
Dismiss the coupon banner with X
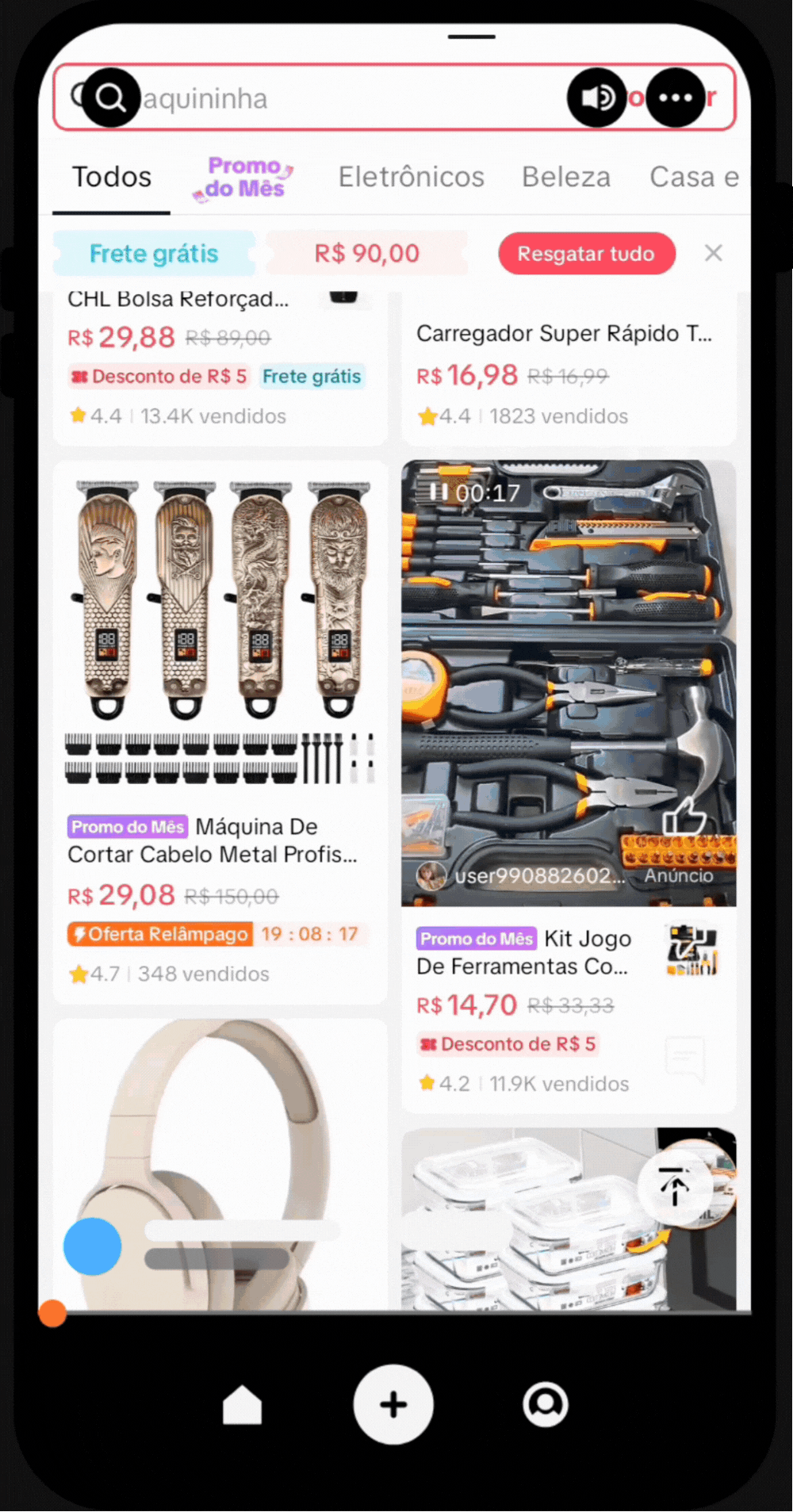click(x=713, y=254)
